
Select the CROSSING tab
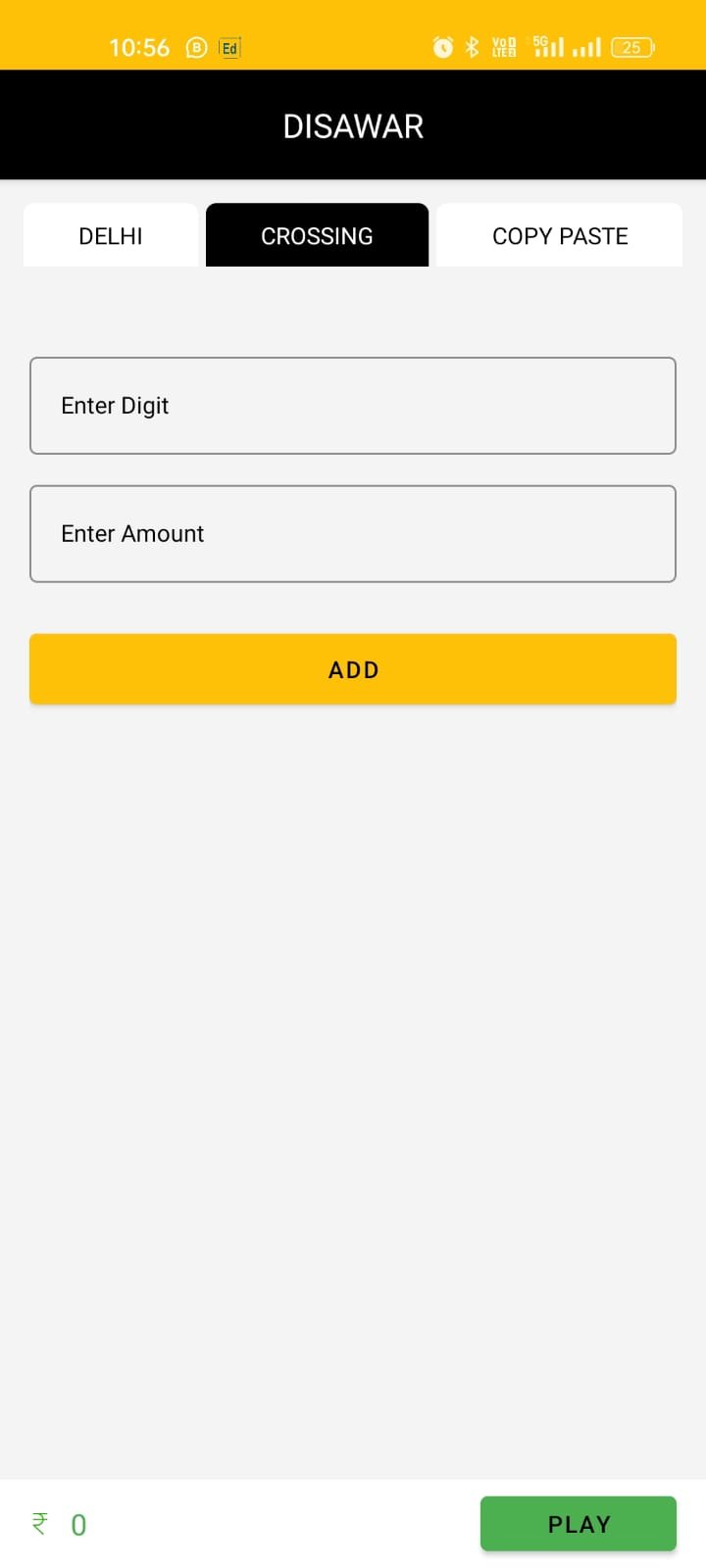point(317,235)
